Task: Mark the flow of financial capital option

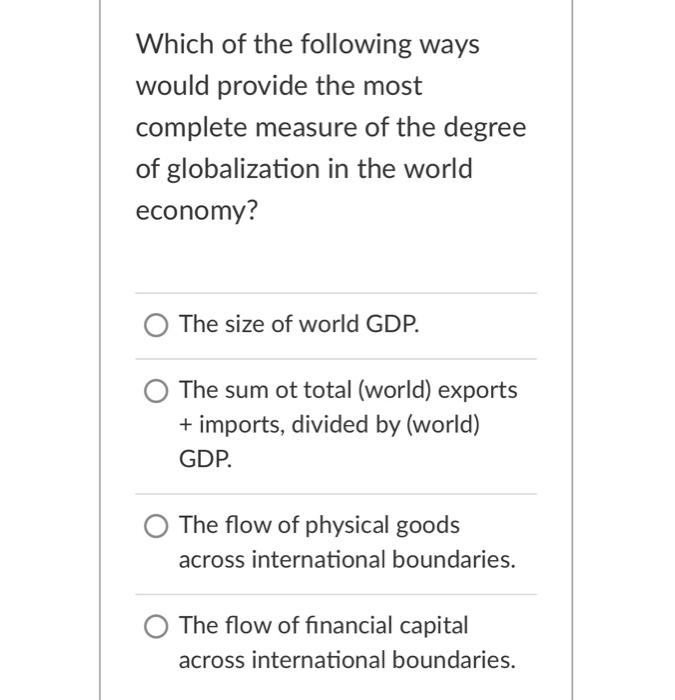Action: pos(156,627)
